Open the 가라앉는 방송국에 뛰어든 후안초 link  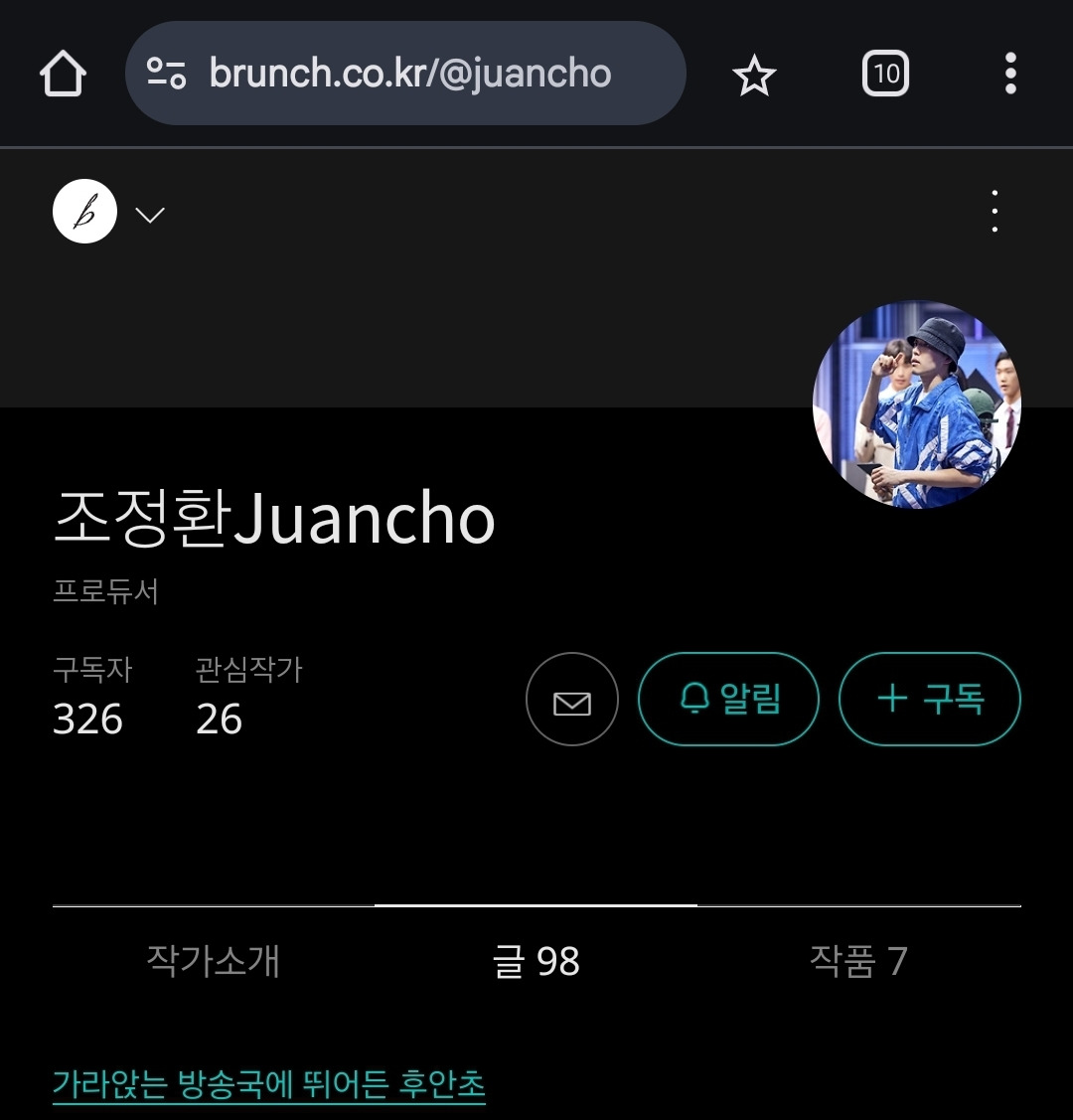(268, 1083)
